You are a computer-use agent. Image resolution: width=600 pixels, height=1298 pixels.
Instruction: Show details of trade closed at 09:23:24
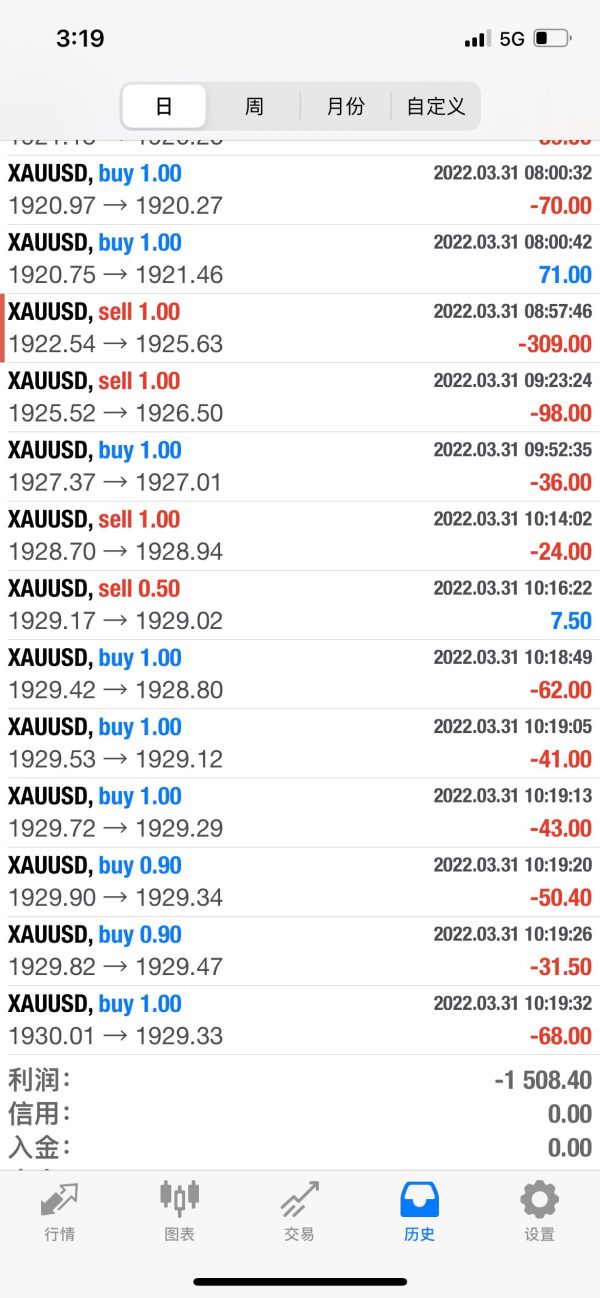point(300,397)
